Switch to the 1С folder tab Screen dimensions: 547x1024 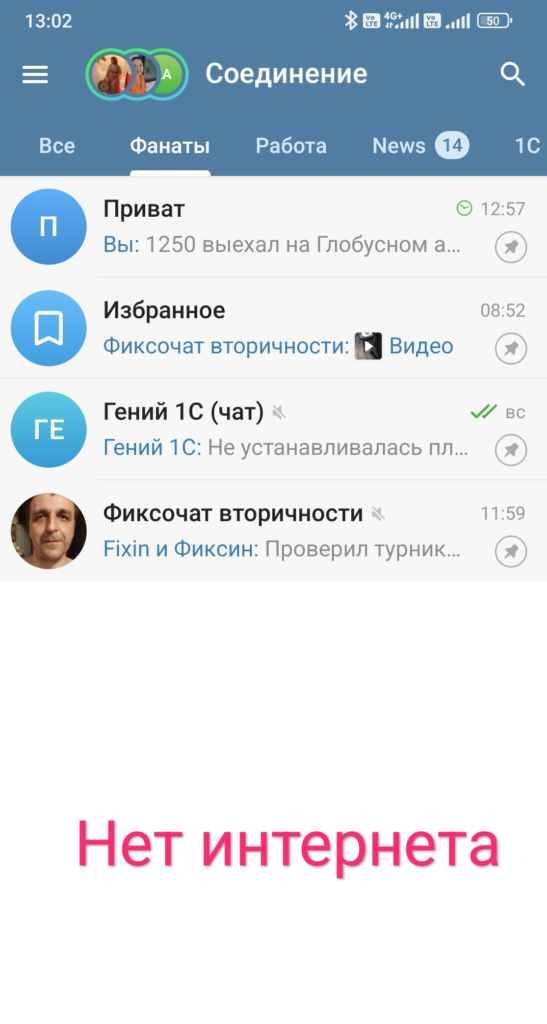coord(527,146)
